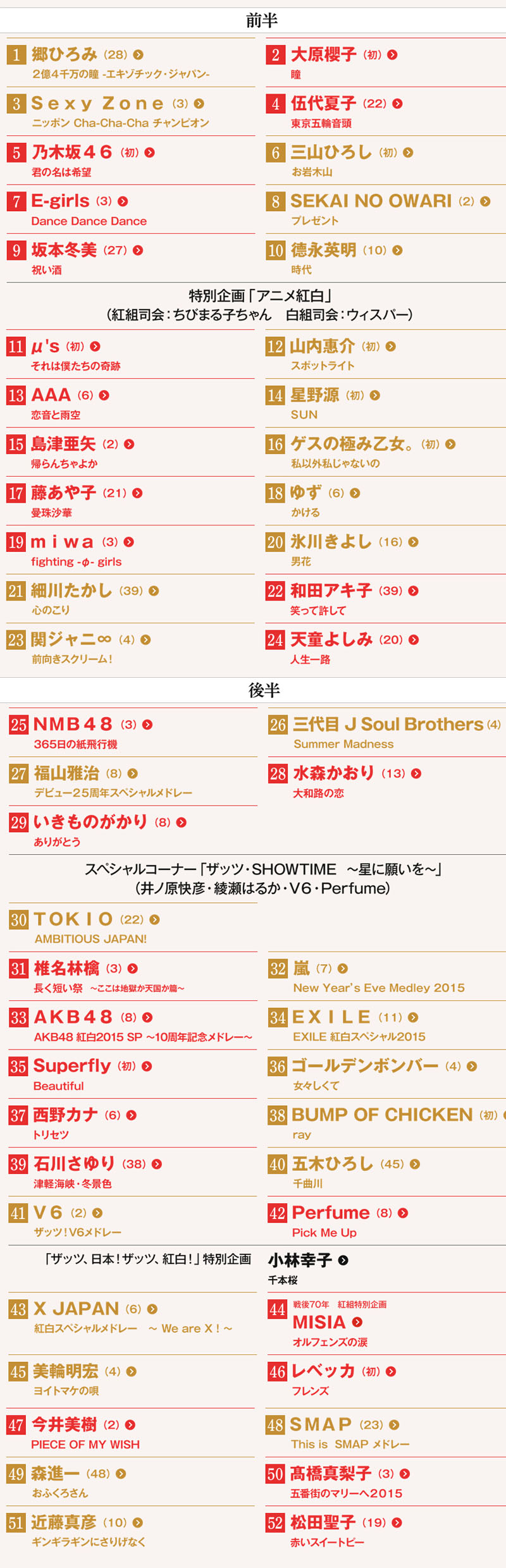This screenshot has height=1568, width=506.
Task: Open μ's artist link
Action: 46,346
